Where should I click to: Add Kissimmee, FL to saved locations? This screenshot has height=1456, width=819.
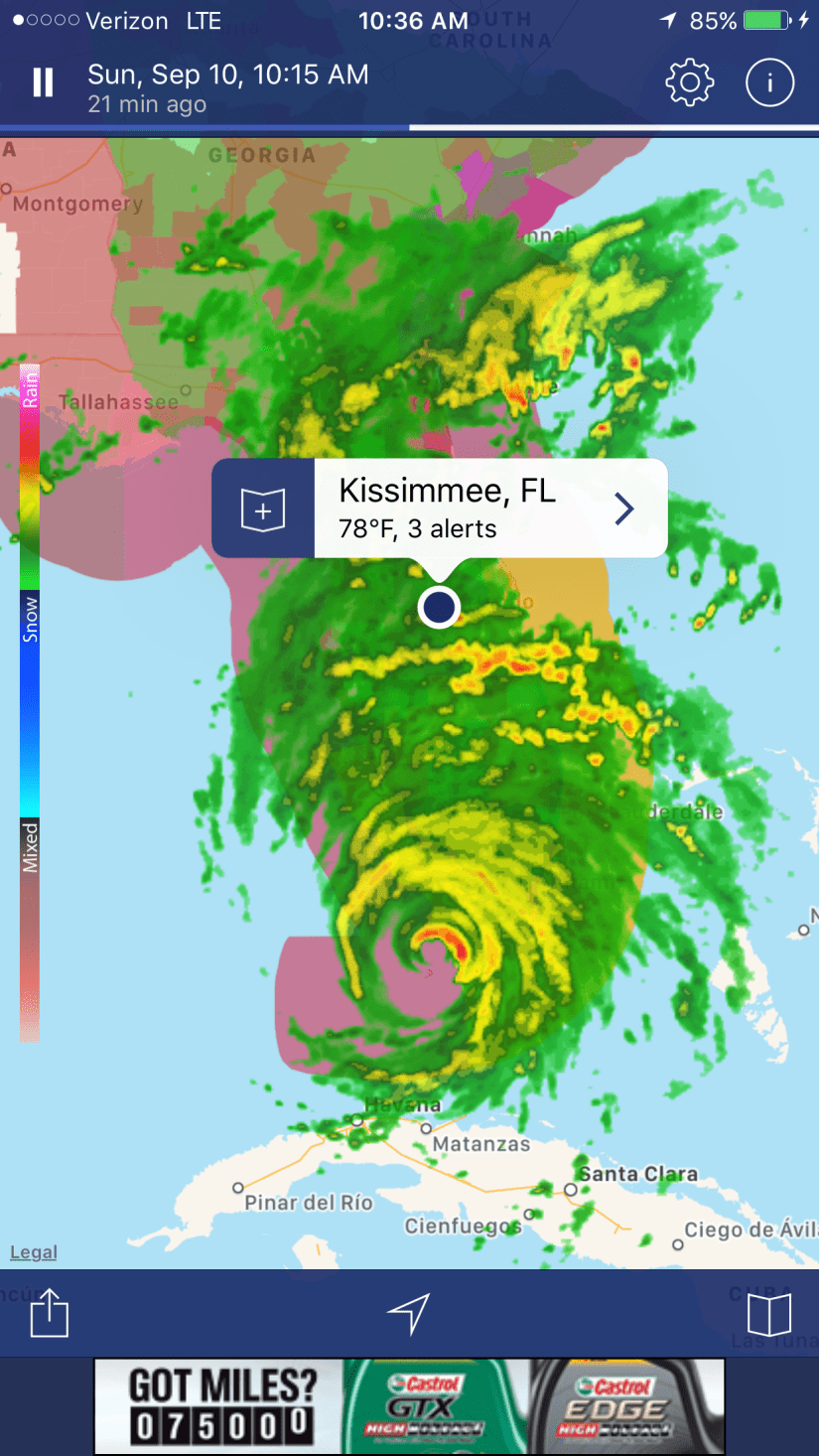click(263, 509)
